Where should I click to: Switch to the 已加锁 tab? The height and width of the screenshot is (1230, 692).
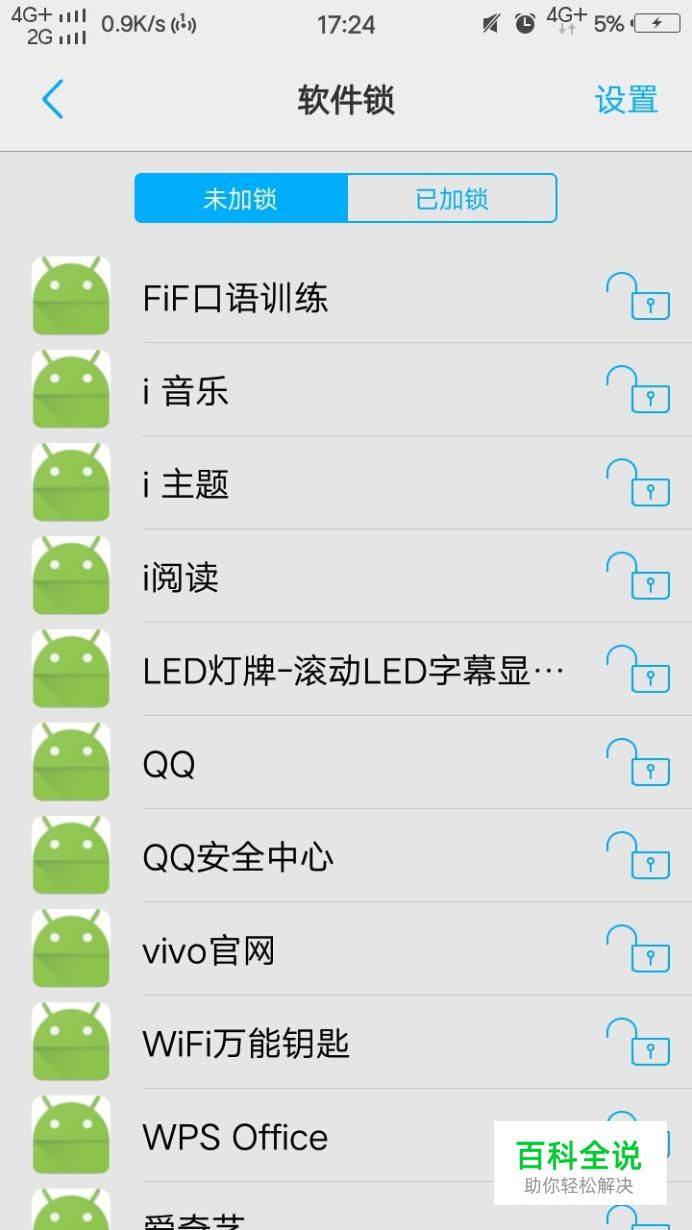point(452,198)
